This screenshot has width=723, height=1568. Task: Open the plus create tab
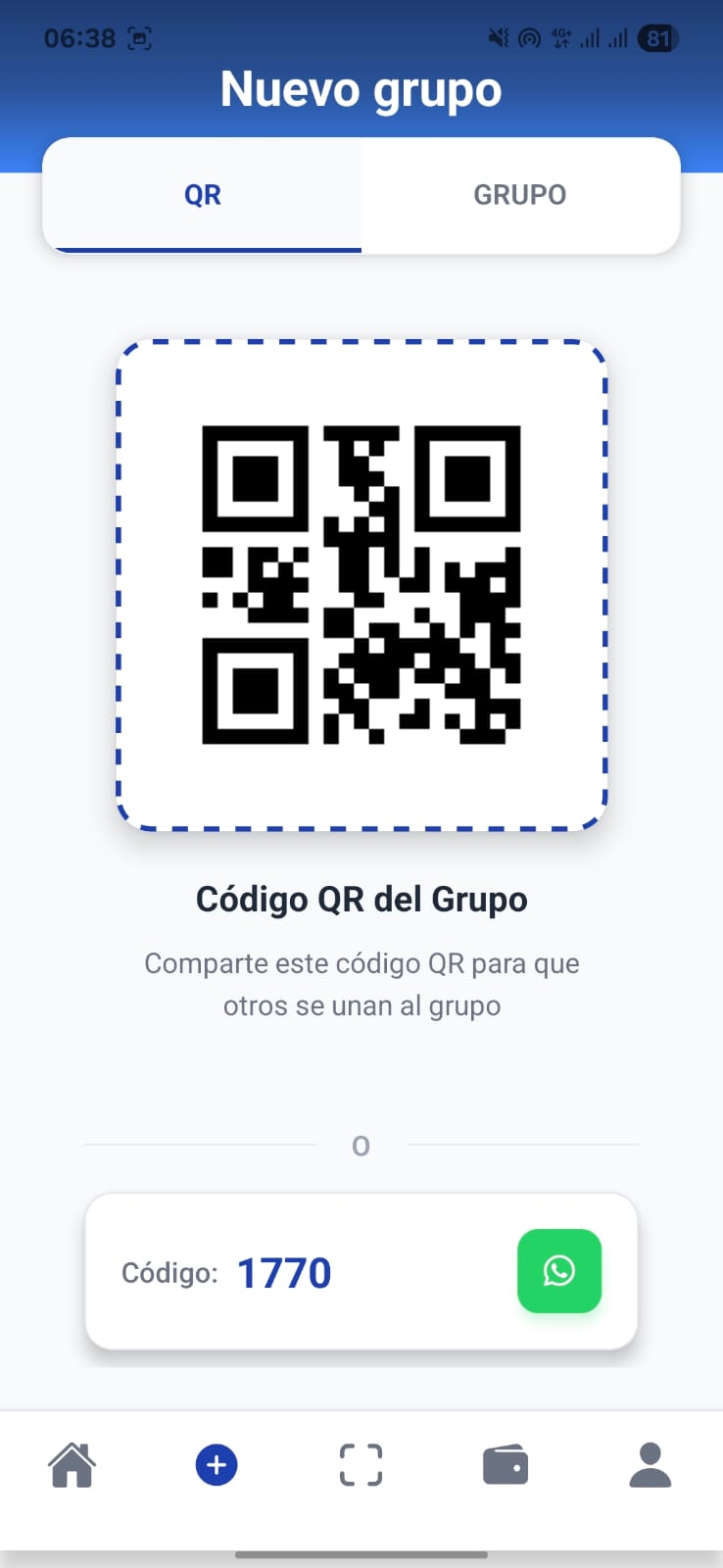[217, 1466]
